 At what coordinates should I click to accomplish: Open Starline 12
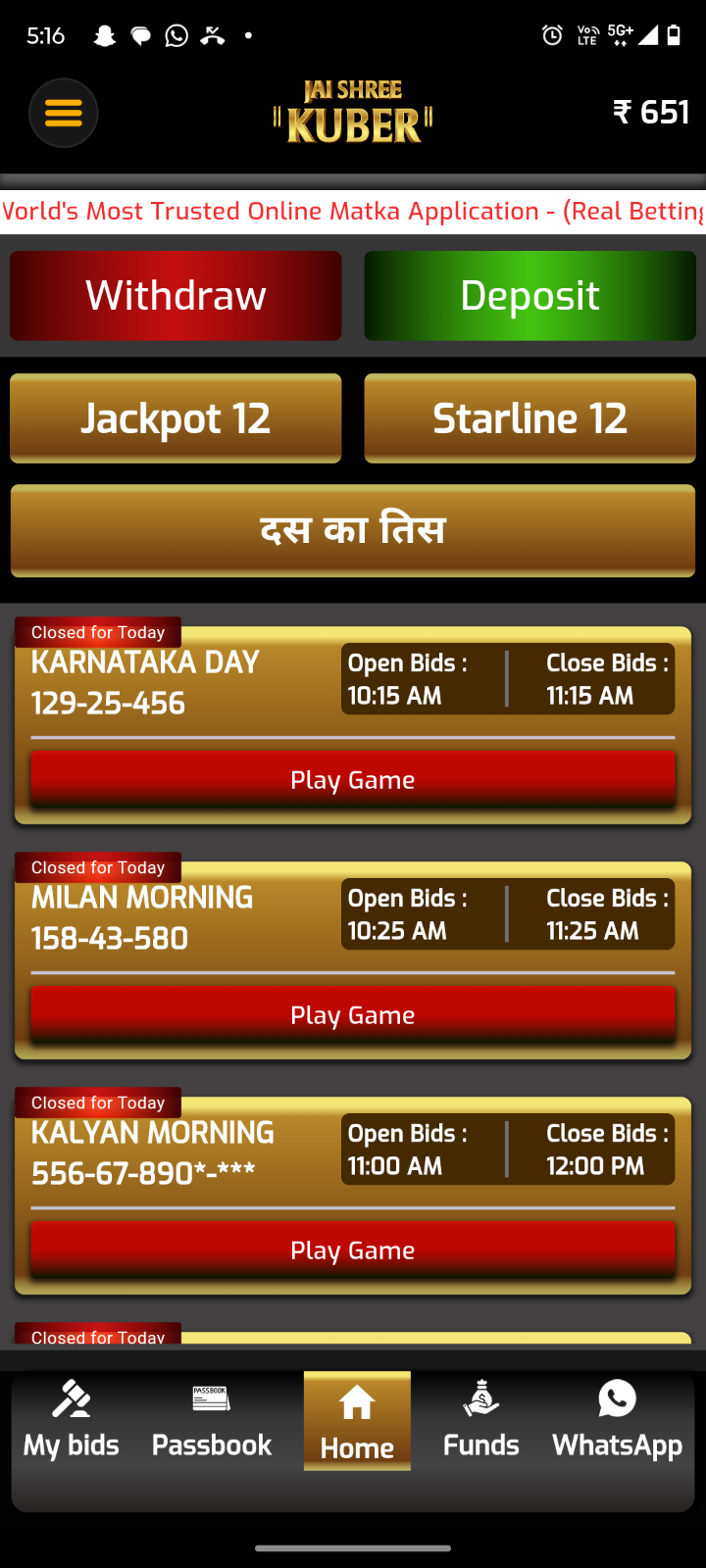529,418
